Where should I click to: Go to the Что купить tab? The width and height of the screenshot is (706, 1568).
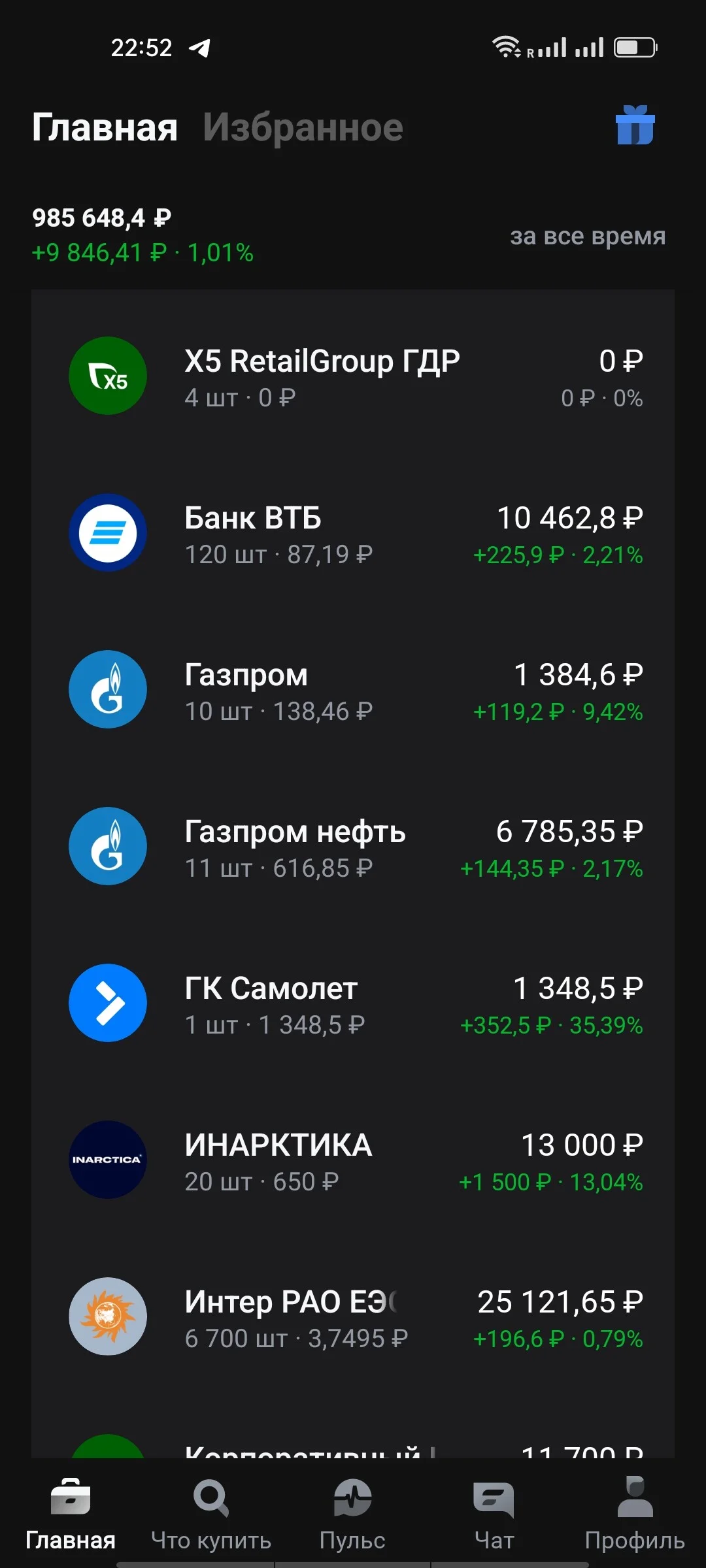[211, 1514]
